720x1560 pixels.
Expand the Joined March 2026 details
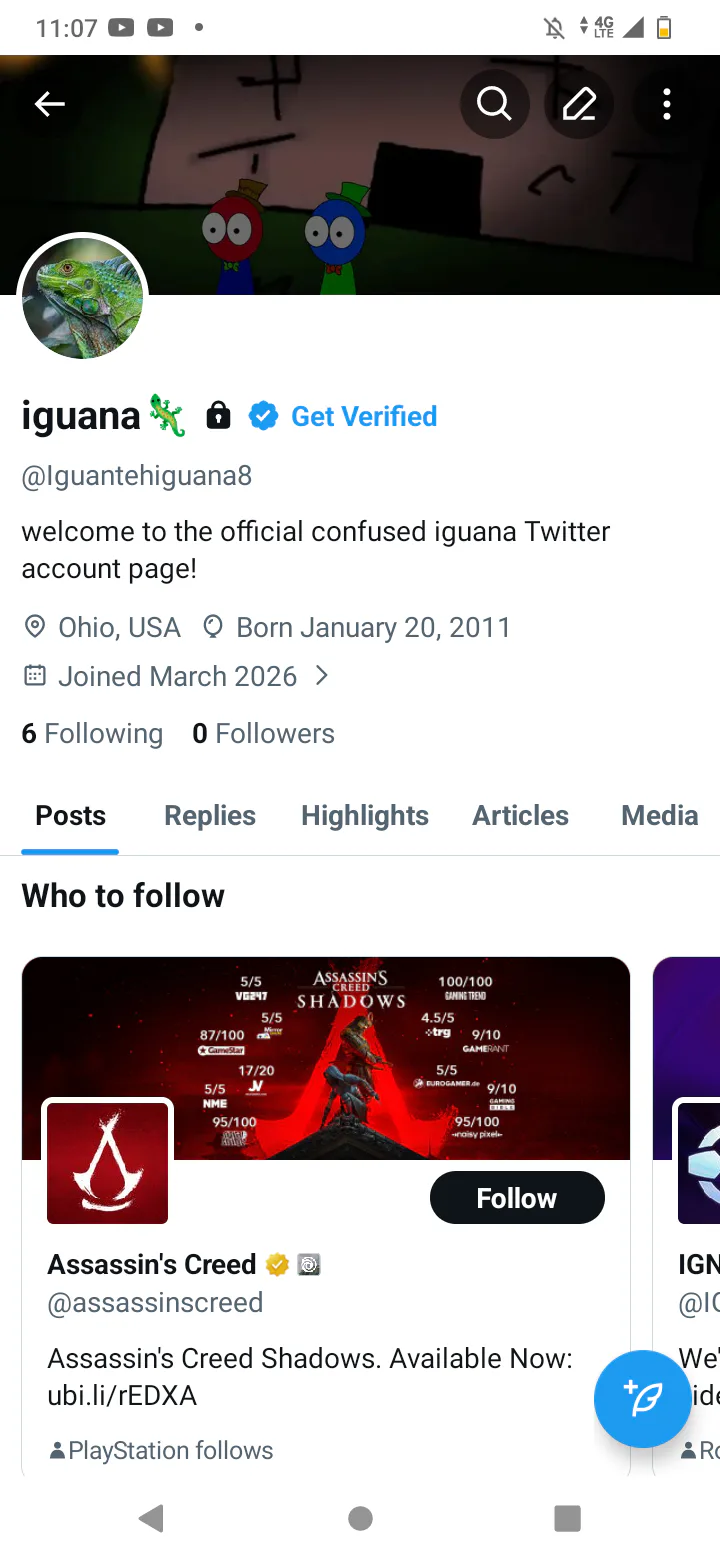[x=176, y=677]
